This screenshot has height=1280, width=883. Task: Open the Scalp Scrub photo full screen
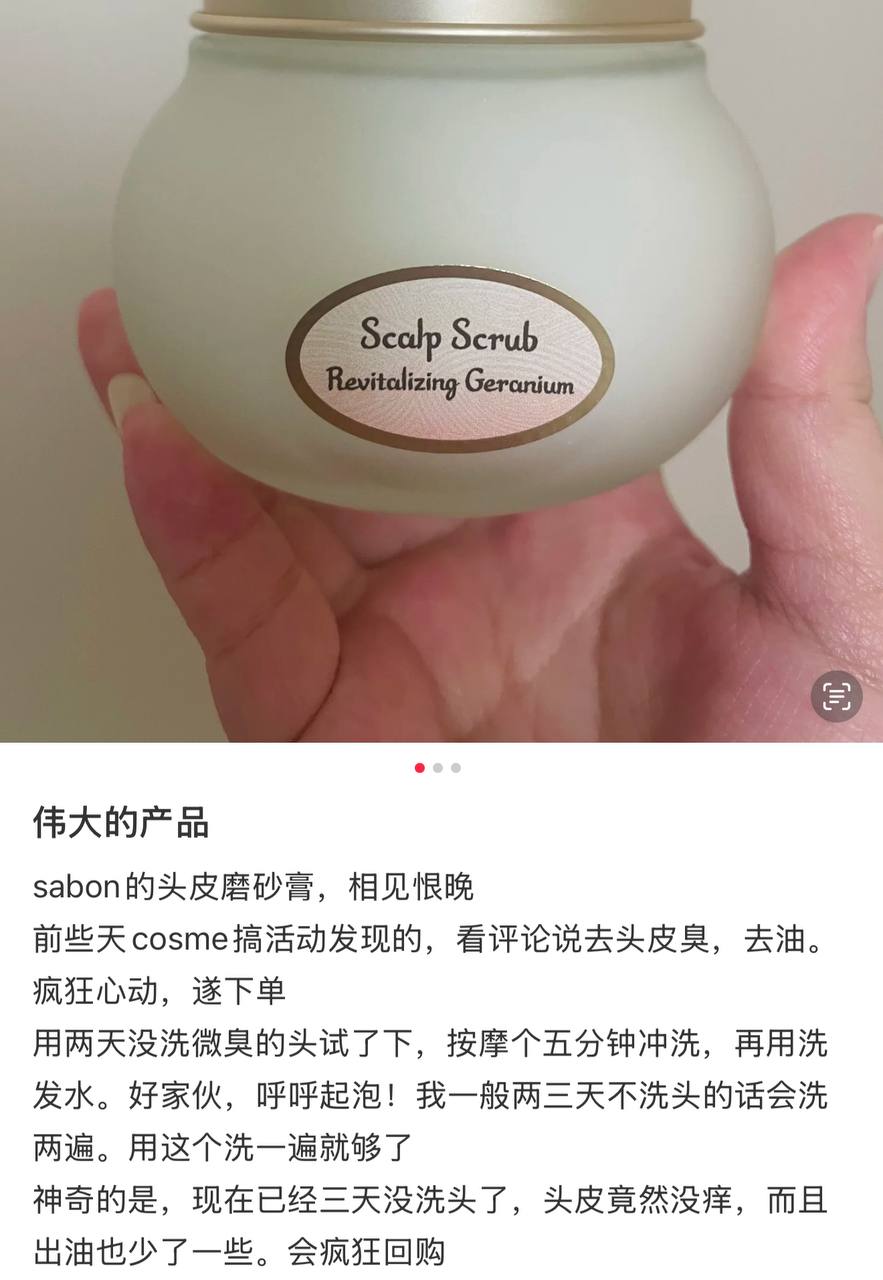441,370
